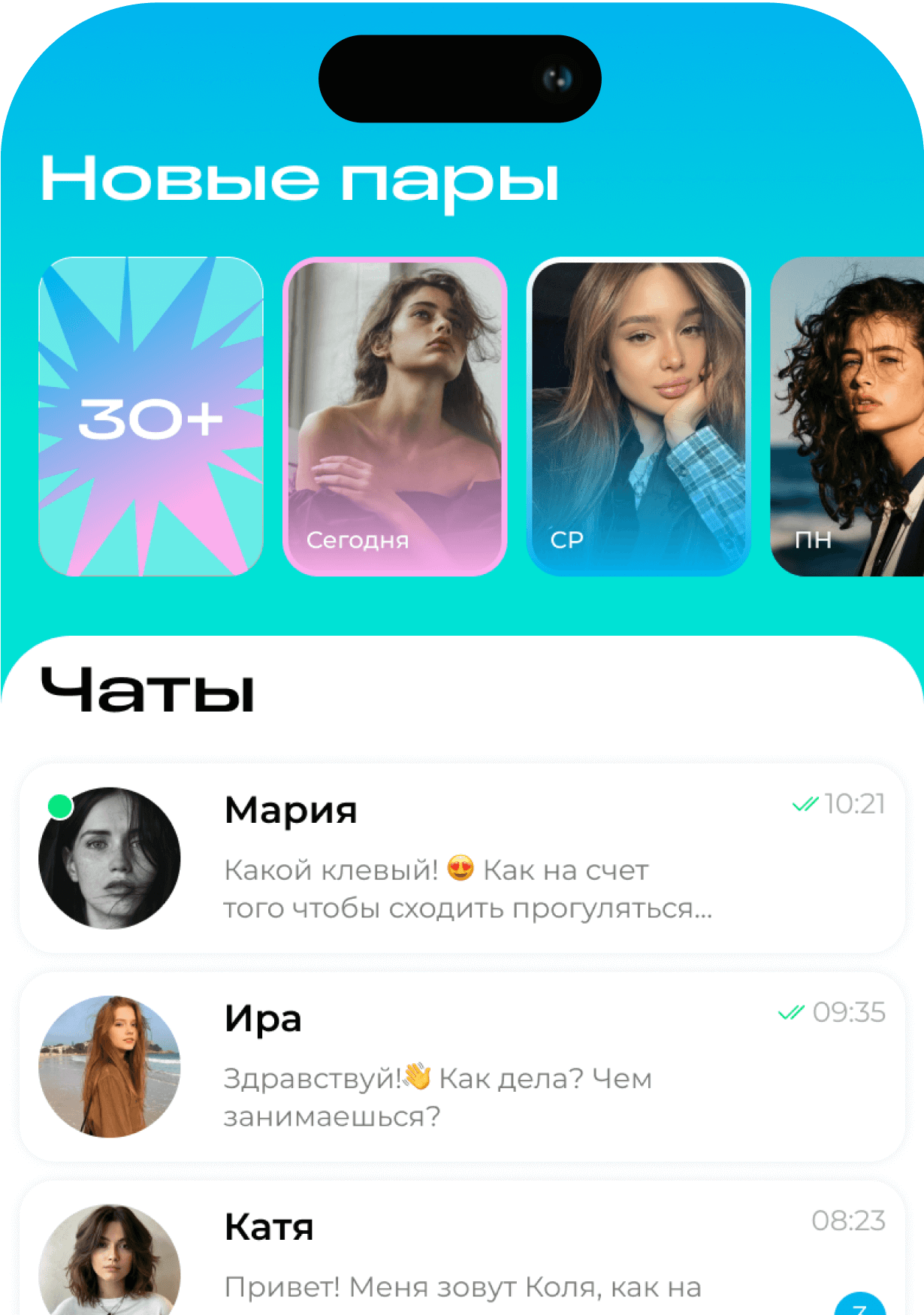Open the chat with Катя

(462, 1251)
